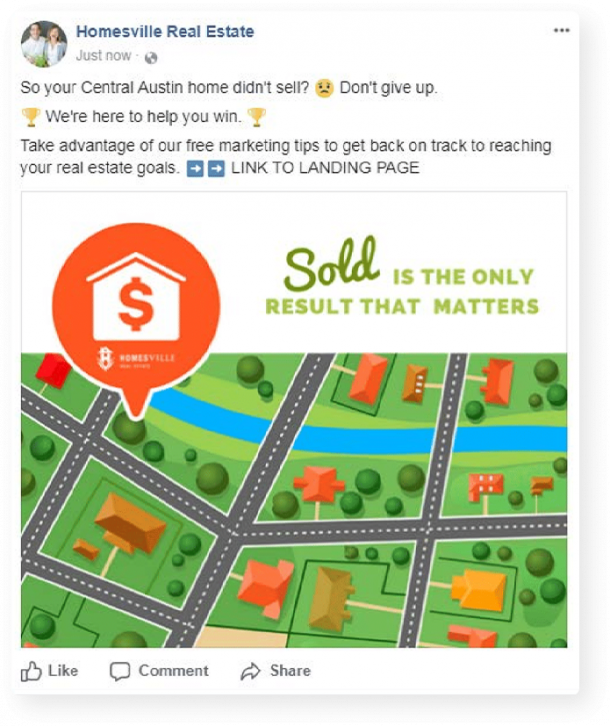Comment on the Homesville post

(160, 671)
